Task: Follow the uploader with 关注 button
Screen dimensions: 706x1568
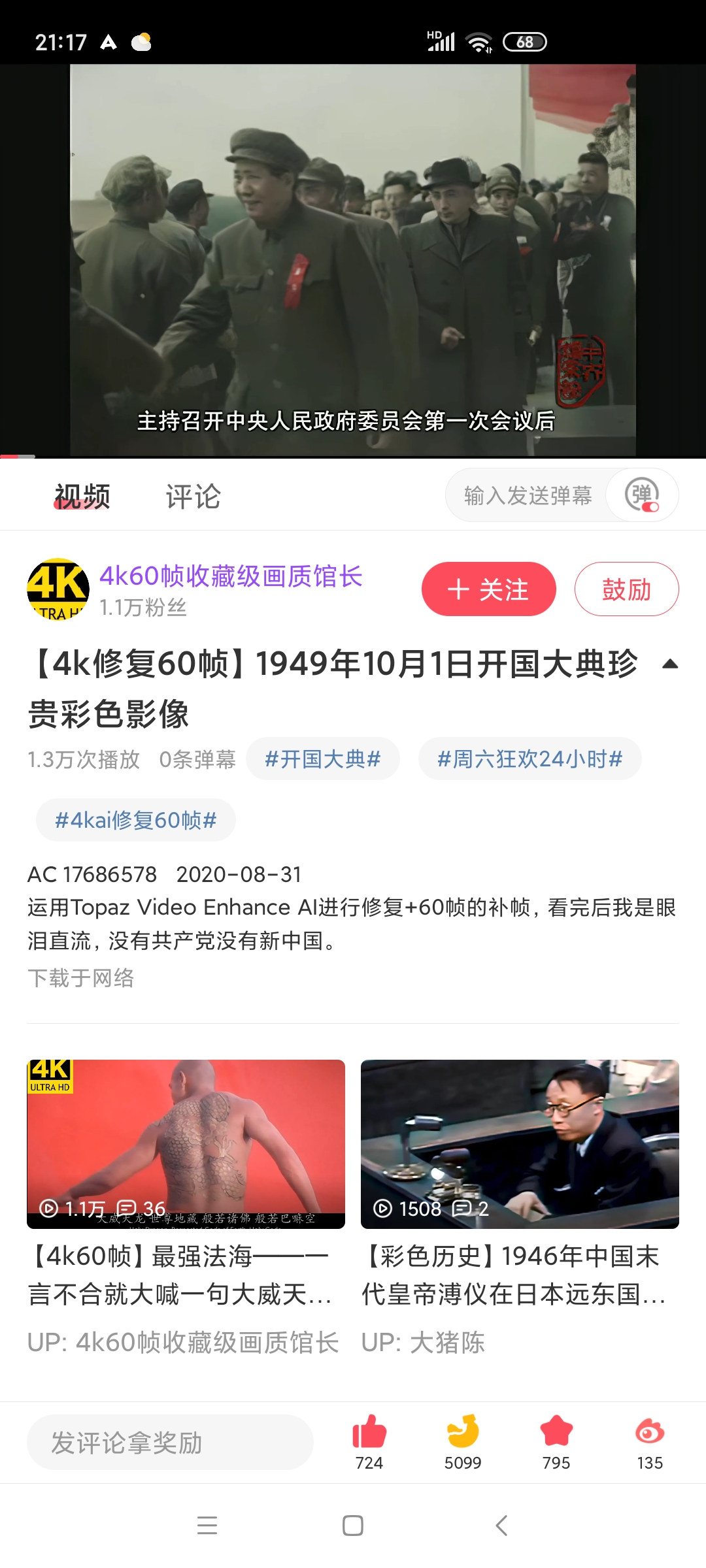Action: point(488,589)
